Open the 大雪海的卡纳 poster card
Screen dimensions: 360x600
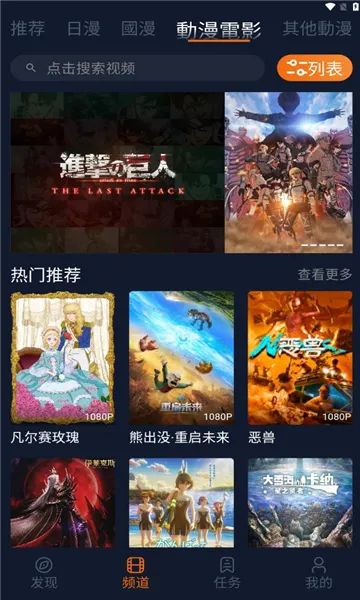(300, 502)
